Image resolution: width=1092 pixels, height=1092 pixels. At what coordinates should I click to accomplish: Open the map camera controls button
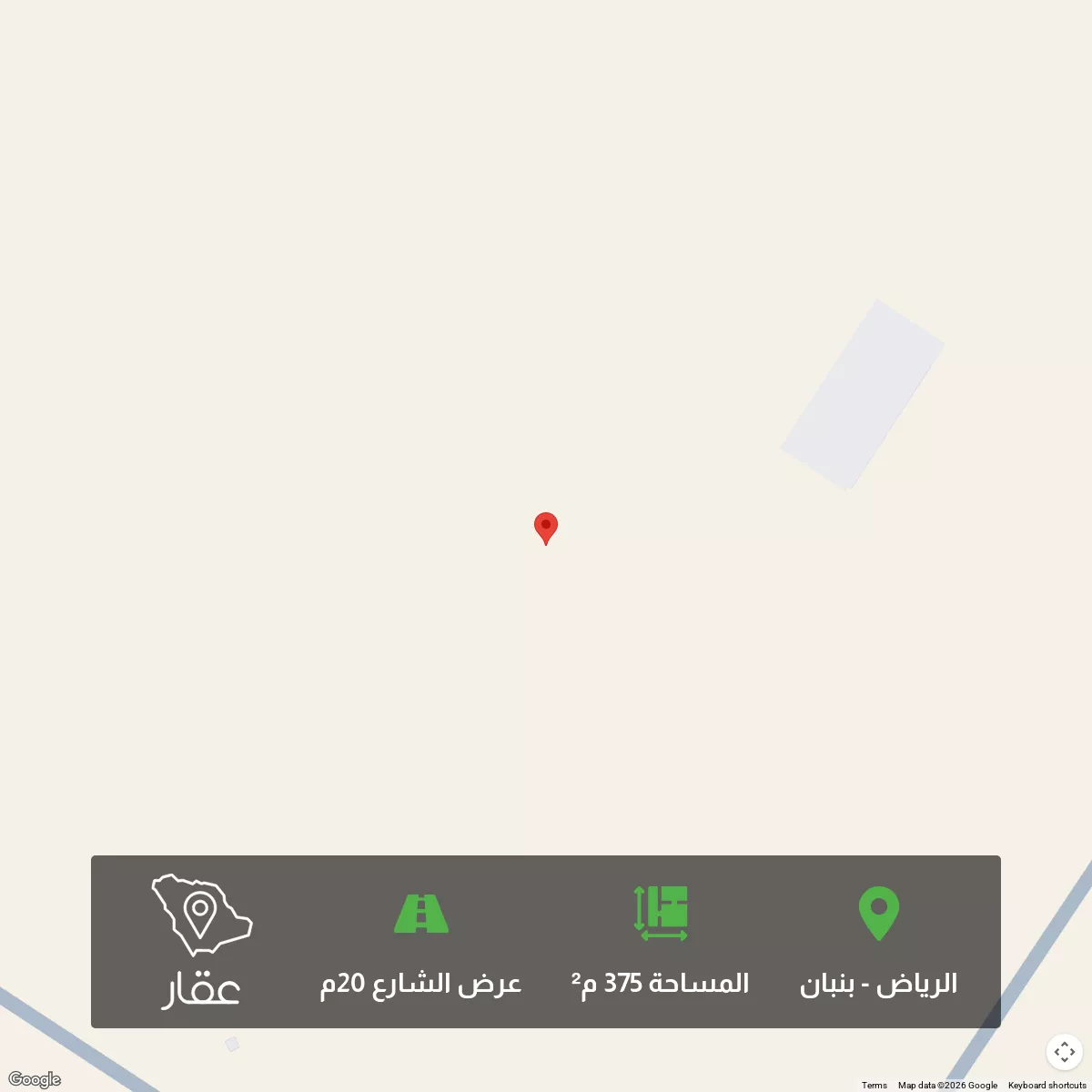click(1064, 1052)
